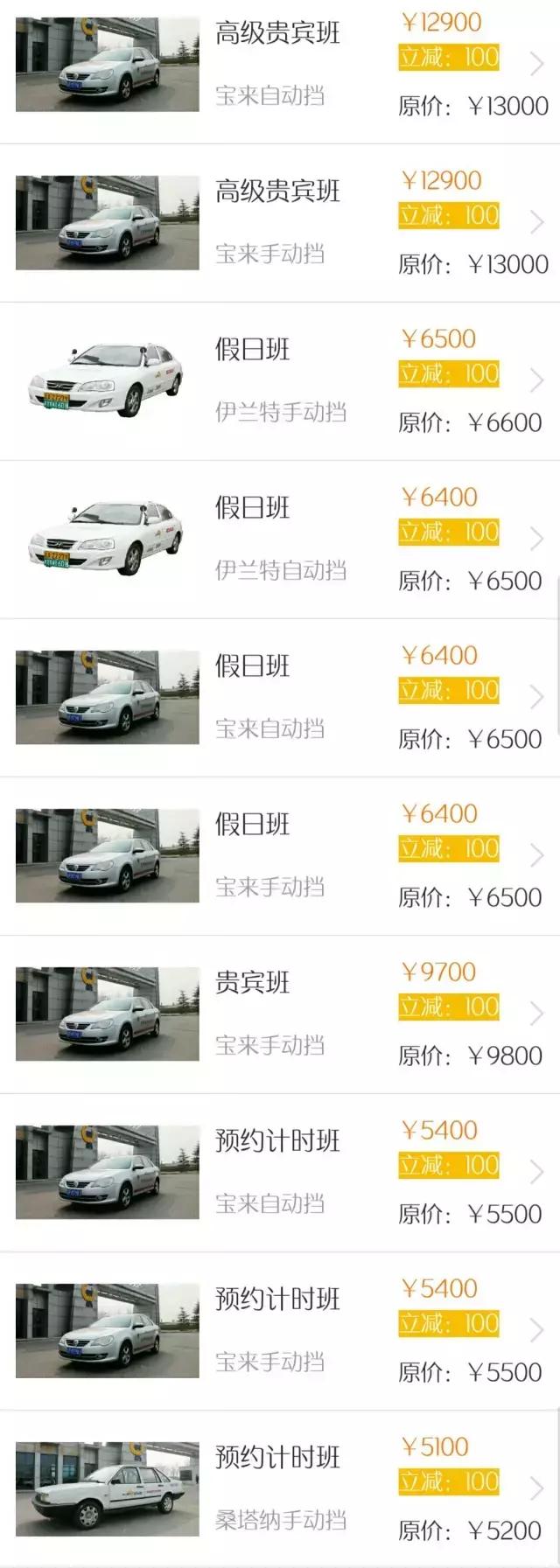Image resolution: width=560 pixels, height=1568 pixels.
Task: View 假日班 伊兰特手动挡 details
Action: [x=280, y=381]
